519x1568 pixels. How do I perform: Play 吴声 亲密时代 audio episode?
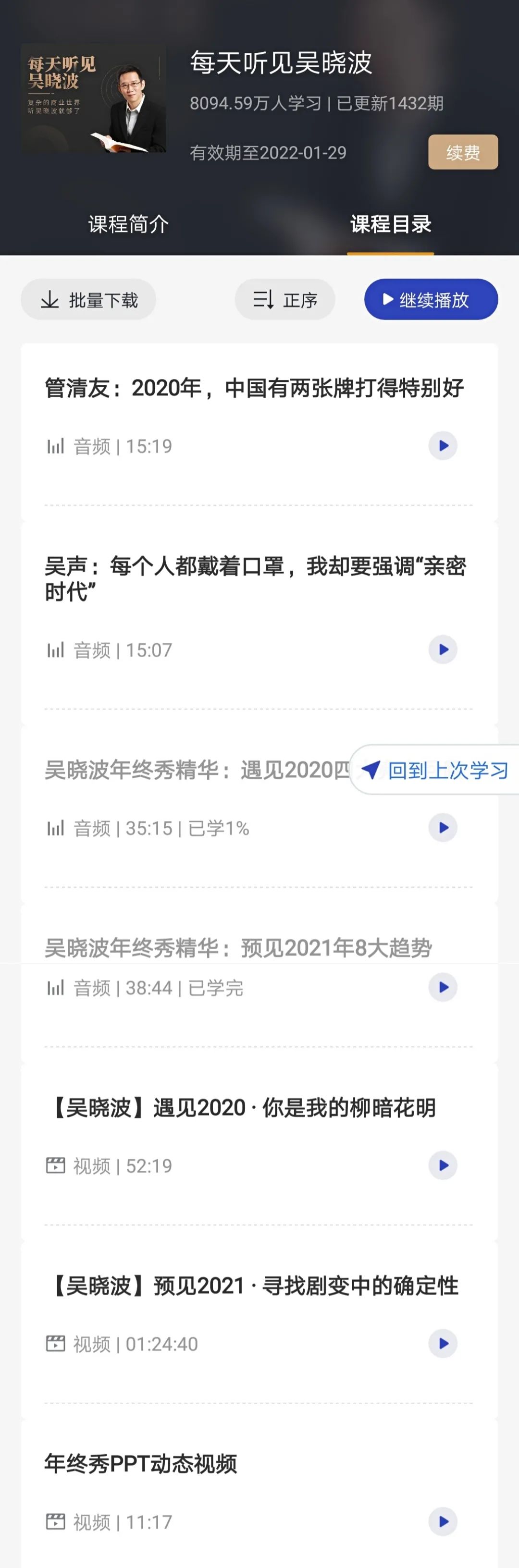point(443,649)
